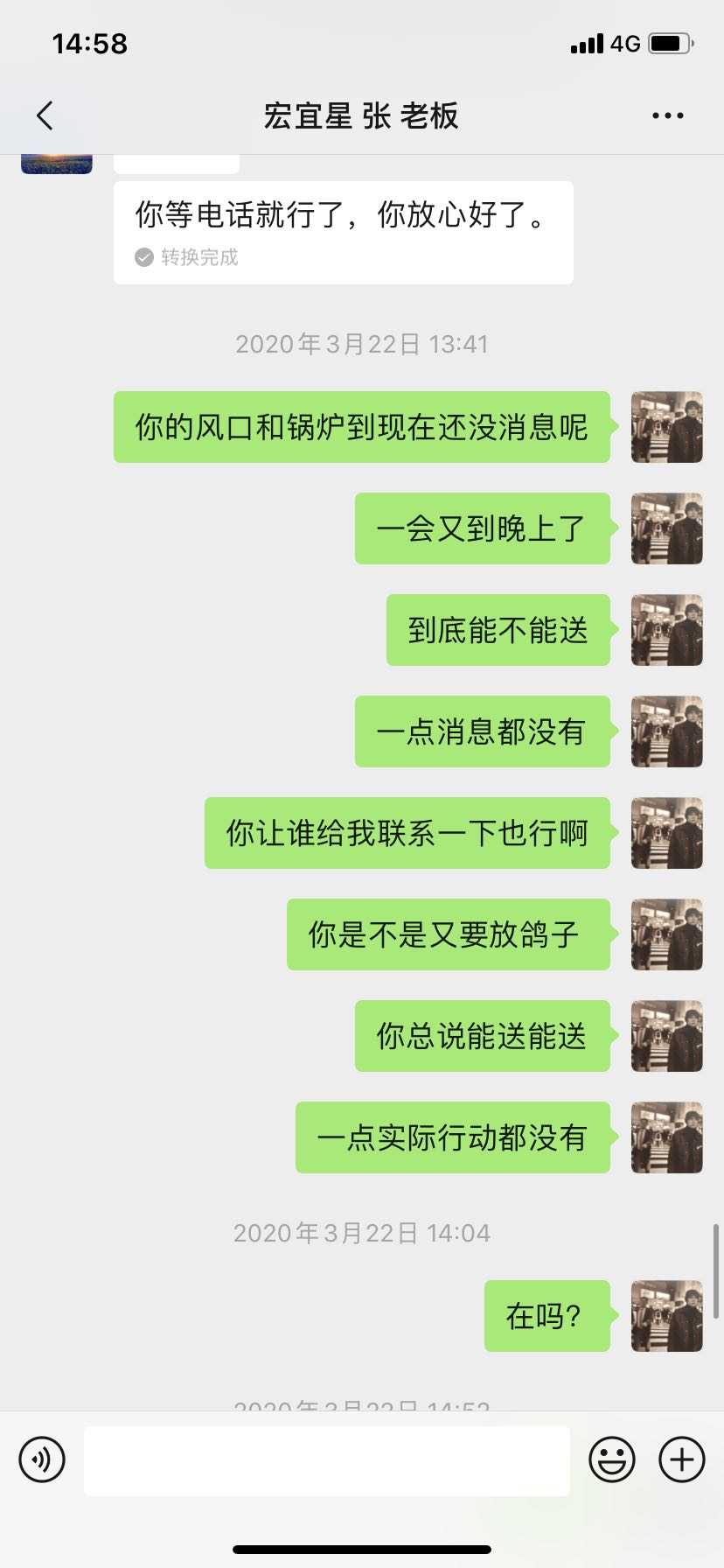Screen dimensions: 724x1568
Task: Open the chat info overflow menu
Action: click(667, 115)
